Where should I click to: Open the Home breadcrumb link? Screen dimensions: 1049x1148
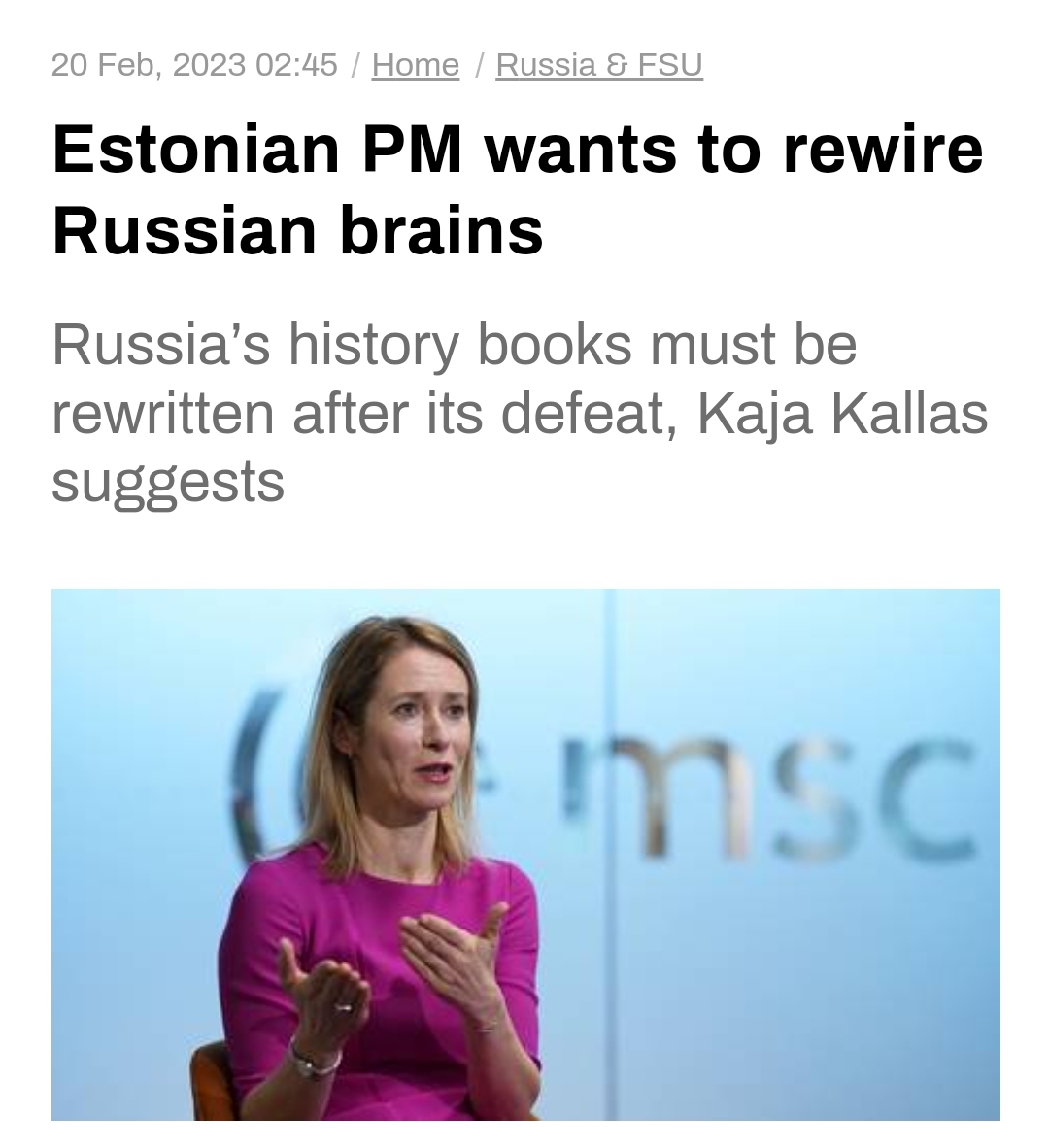click(415, 65)
